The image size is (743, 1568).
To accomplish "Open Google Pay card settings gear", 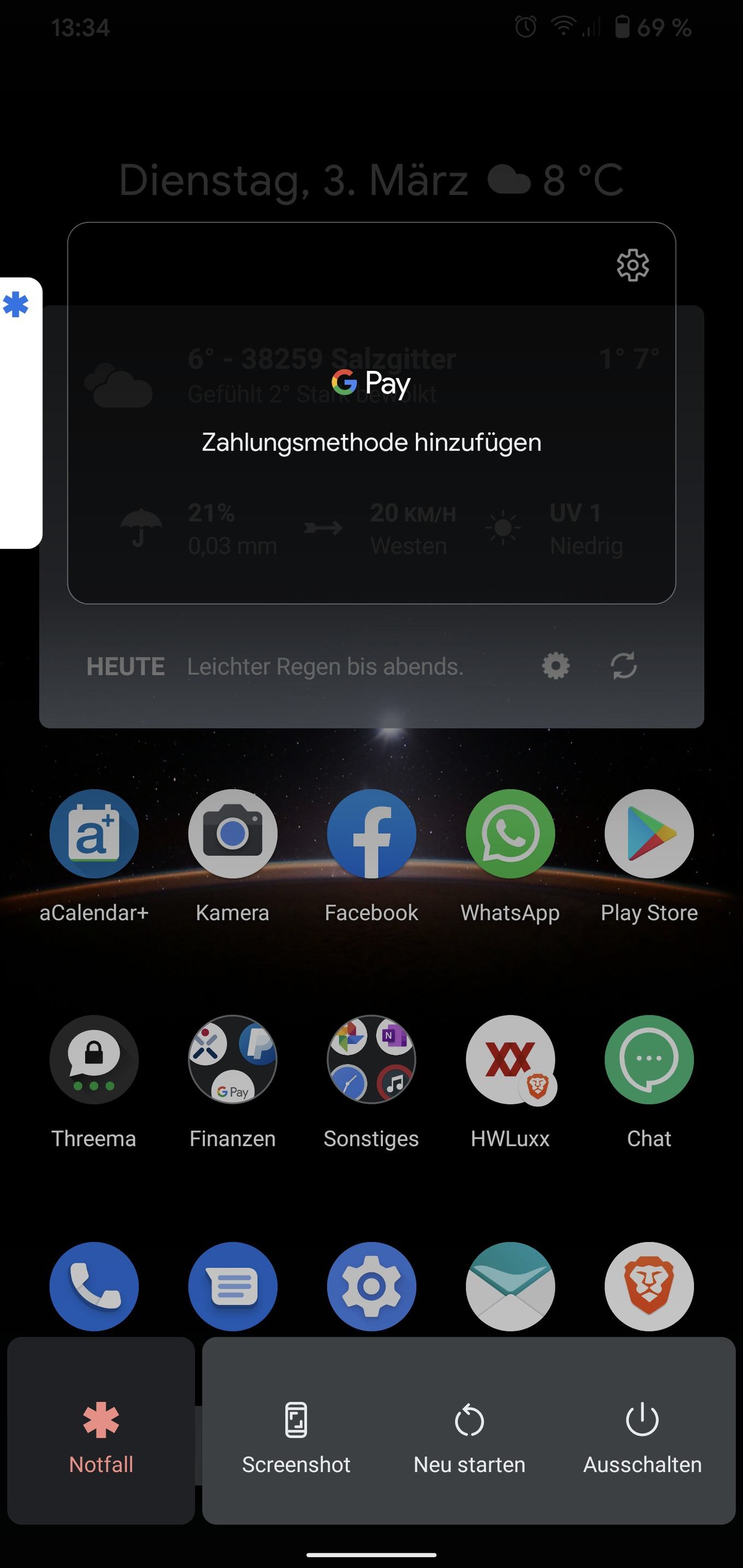I will (633, 265).
